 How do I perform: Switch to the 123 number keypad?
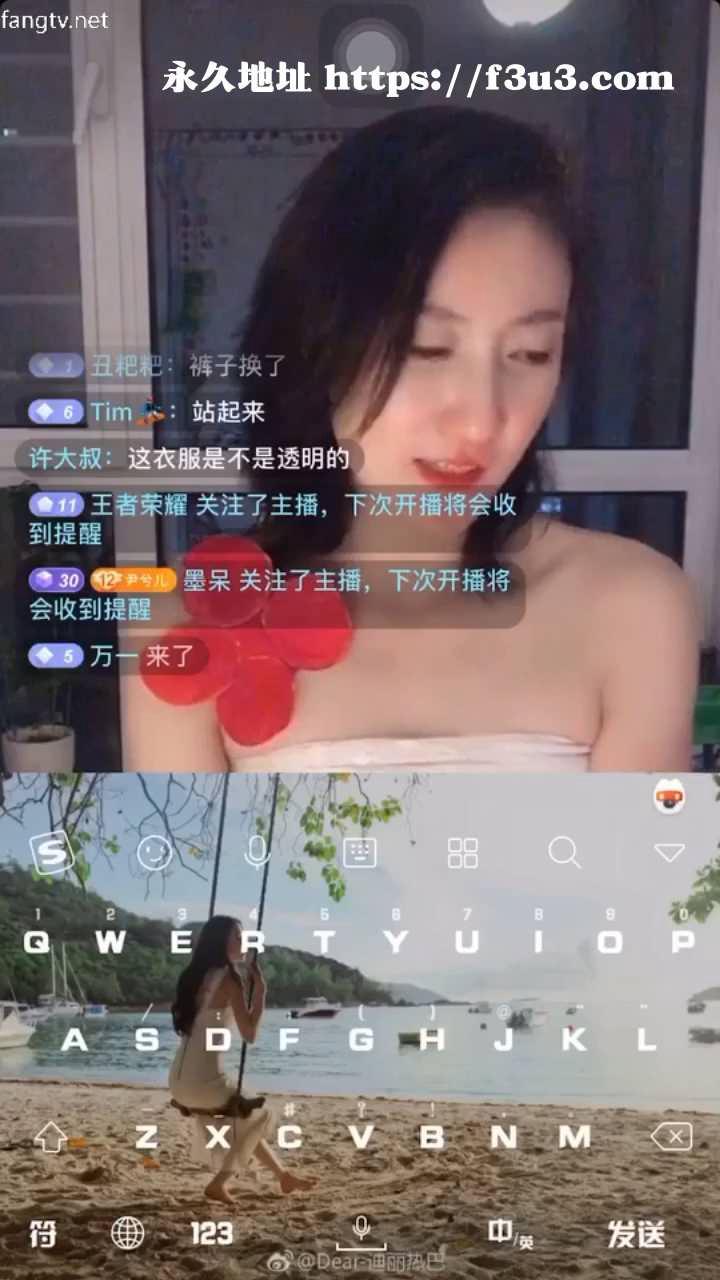tap(211, 1234)
